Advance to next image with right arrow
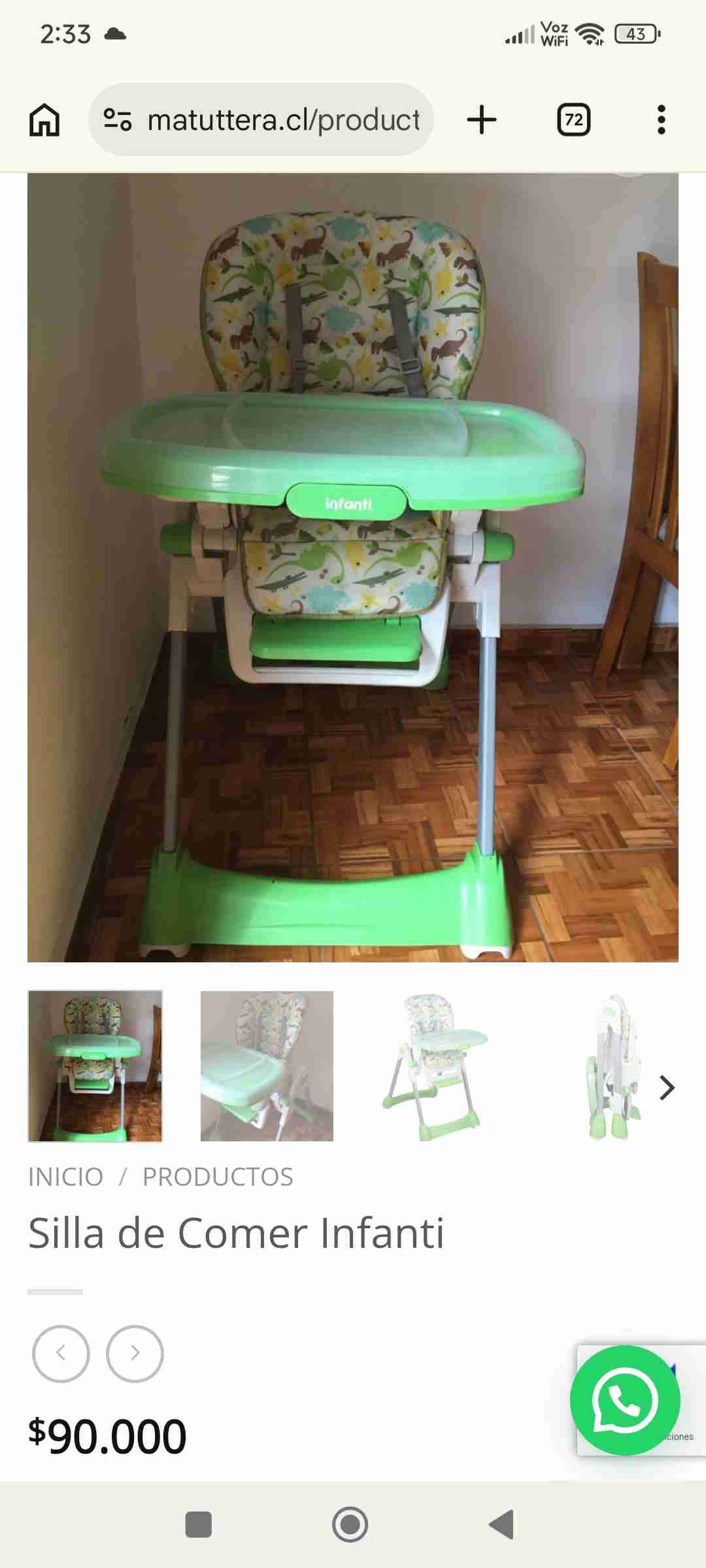 click(134, 1354)
